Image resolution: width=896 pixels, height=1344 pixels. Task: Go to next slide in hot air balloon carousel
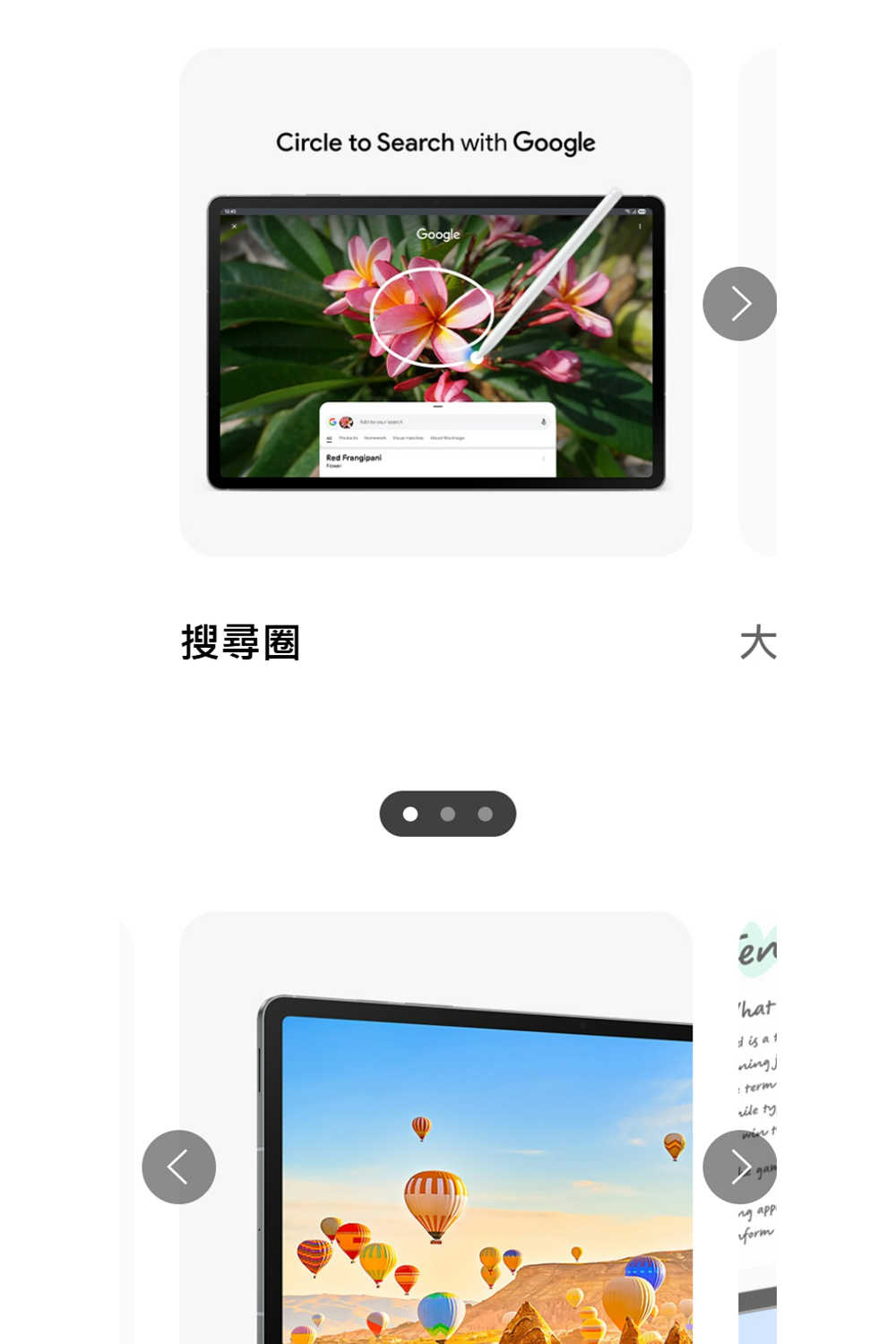739,1167
